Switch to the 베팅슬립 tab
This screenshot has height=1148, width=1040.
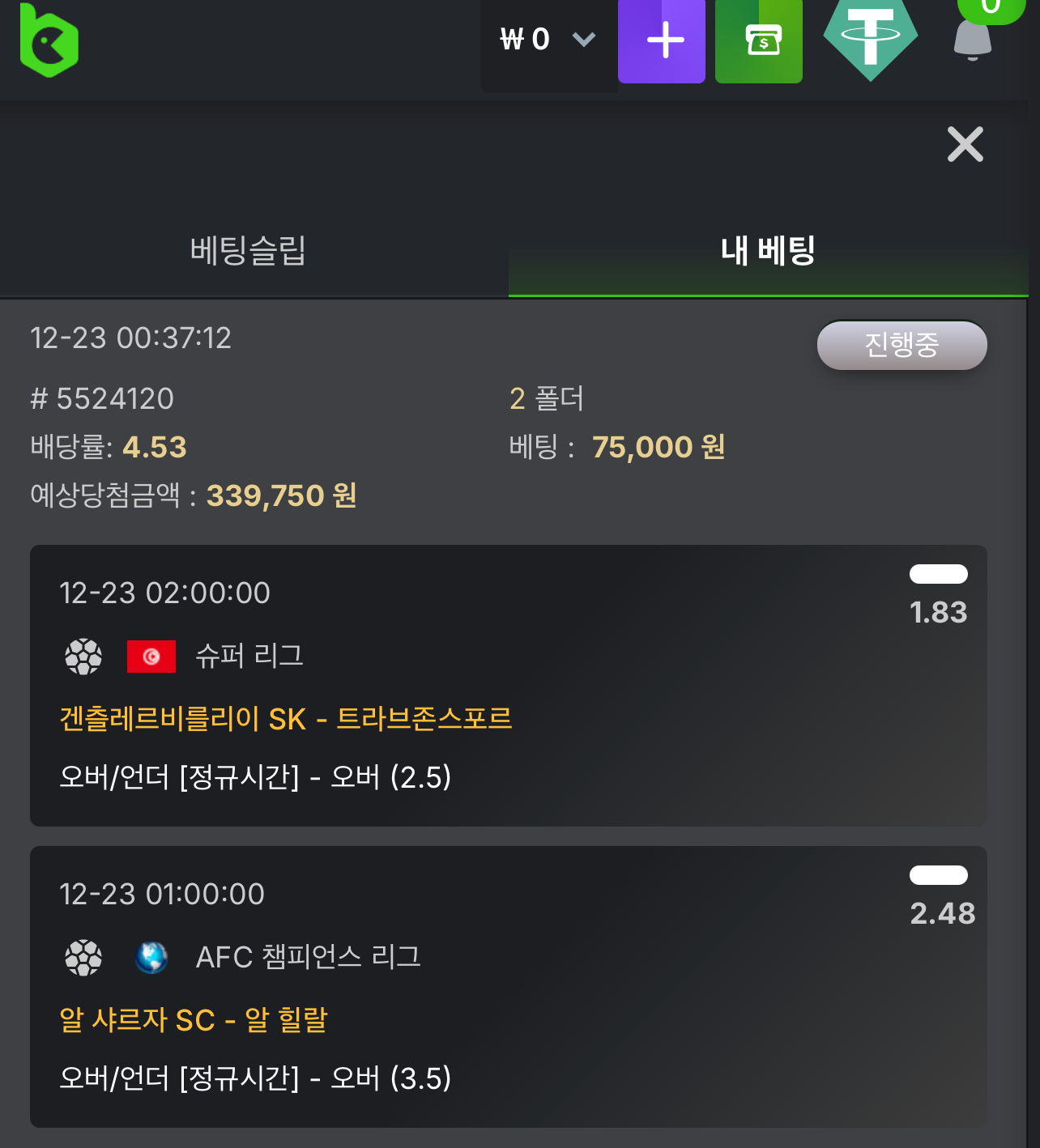248,250
